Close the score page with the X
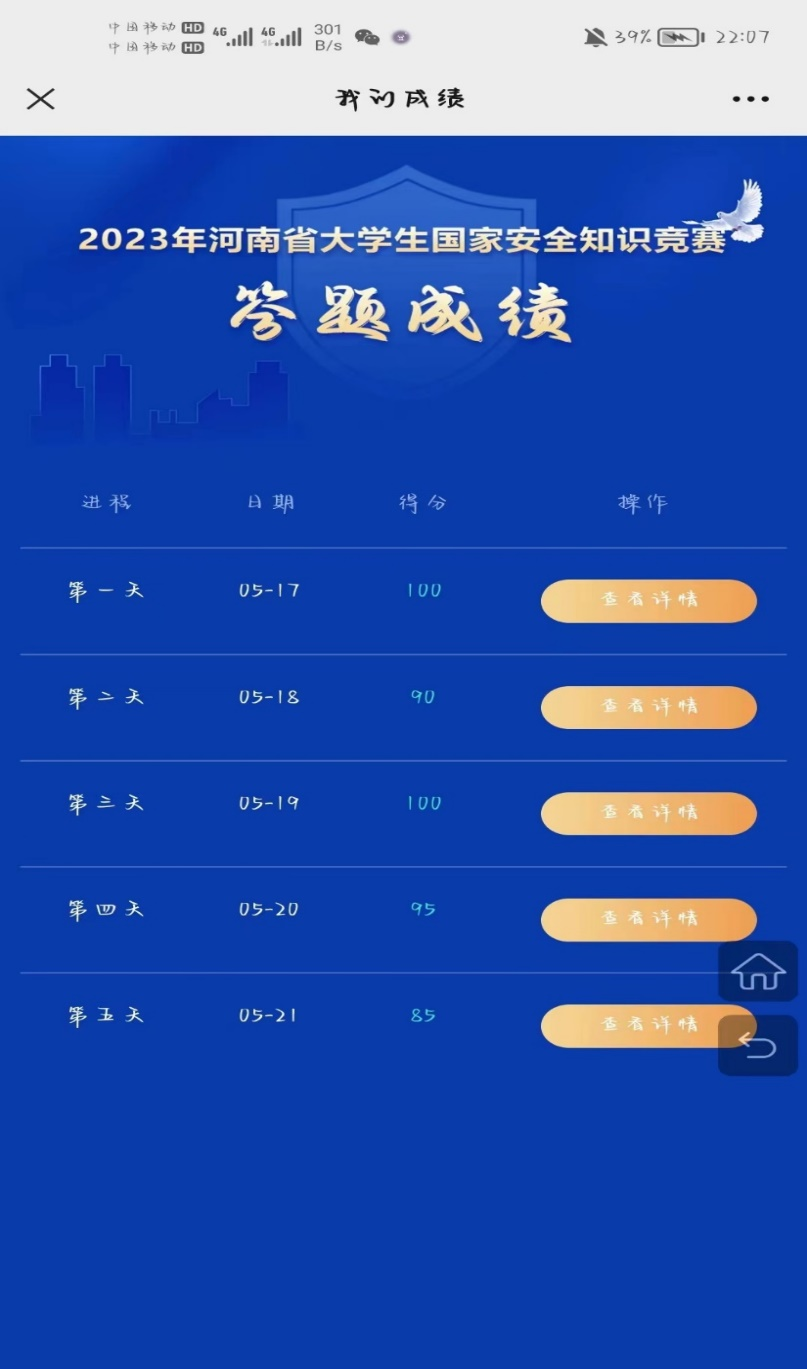The width and height of the screenshot is (807, 1369). coord(40,98)
